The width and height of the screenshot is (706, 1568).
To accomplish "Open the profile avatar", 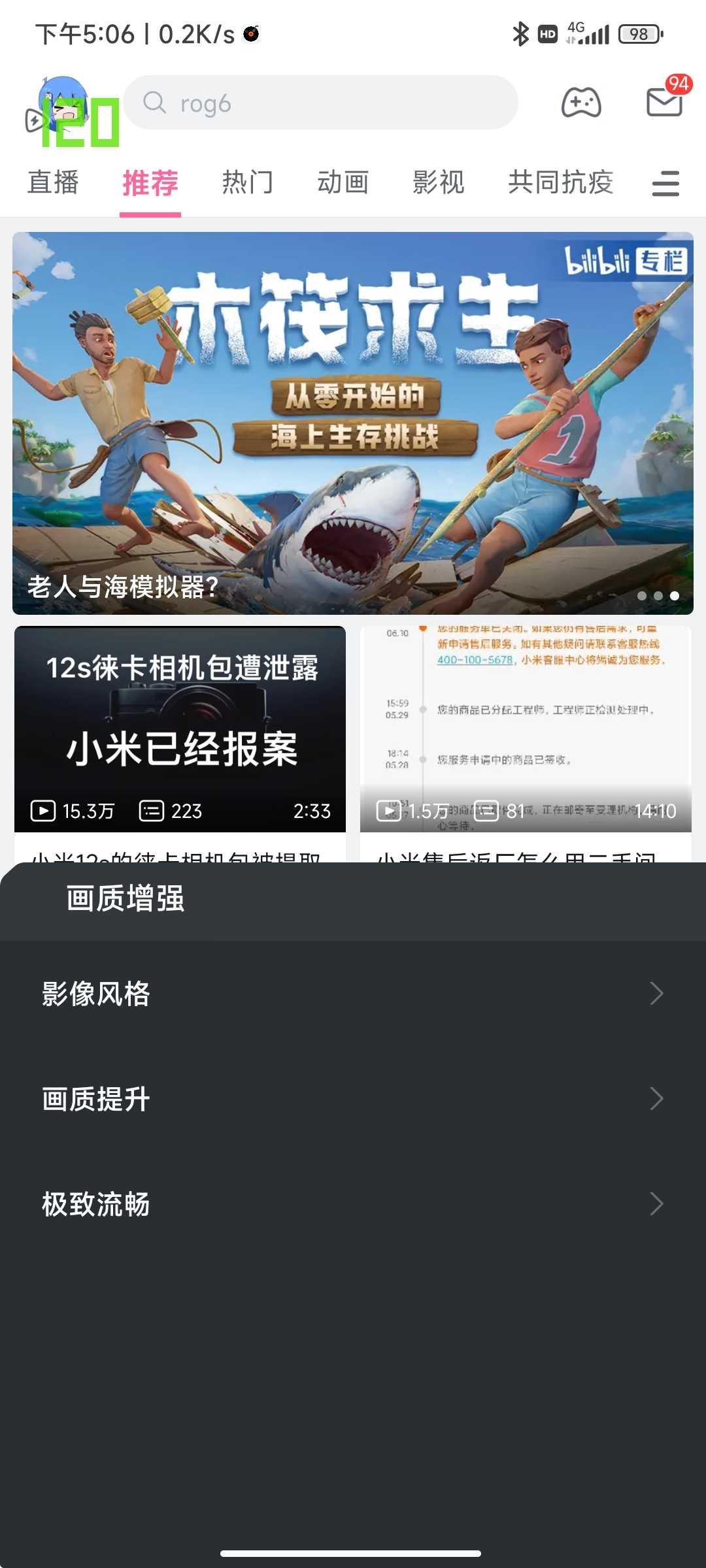I will (64, 105).
